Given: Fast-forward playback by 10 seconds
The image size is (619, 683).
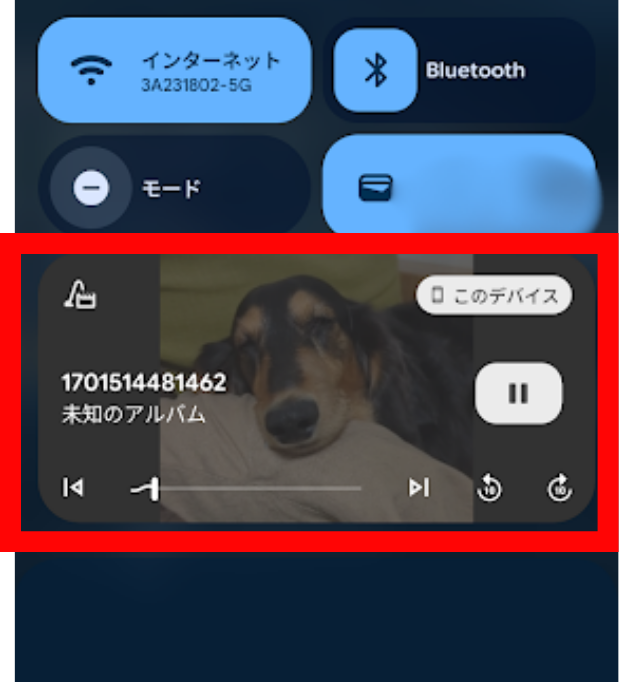Looking at the screenshot, I should [560, 488].
